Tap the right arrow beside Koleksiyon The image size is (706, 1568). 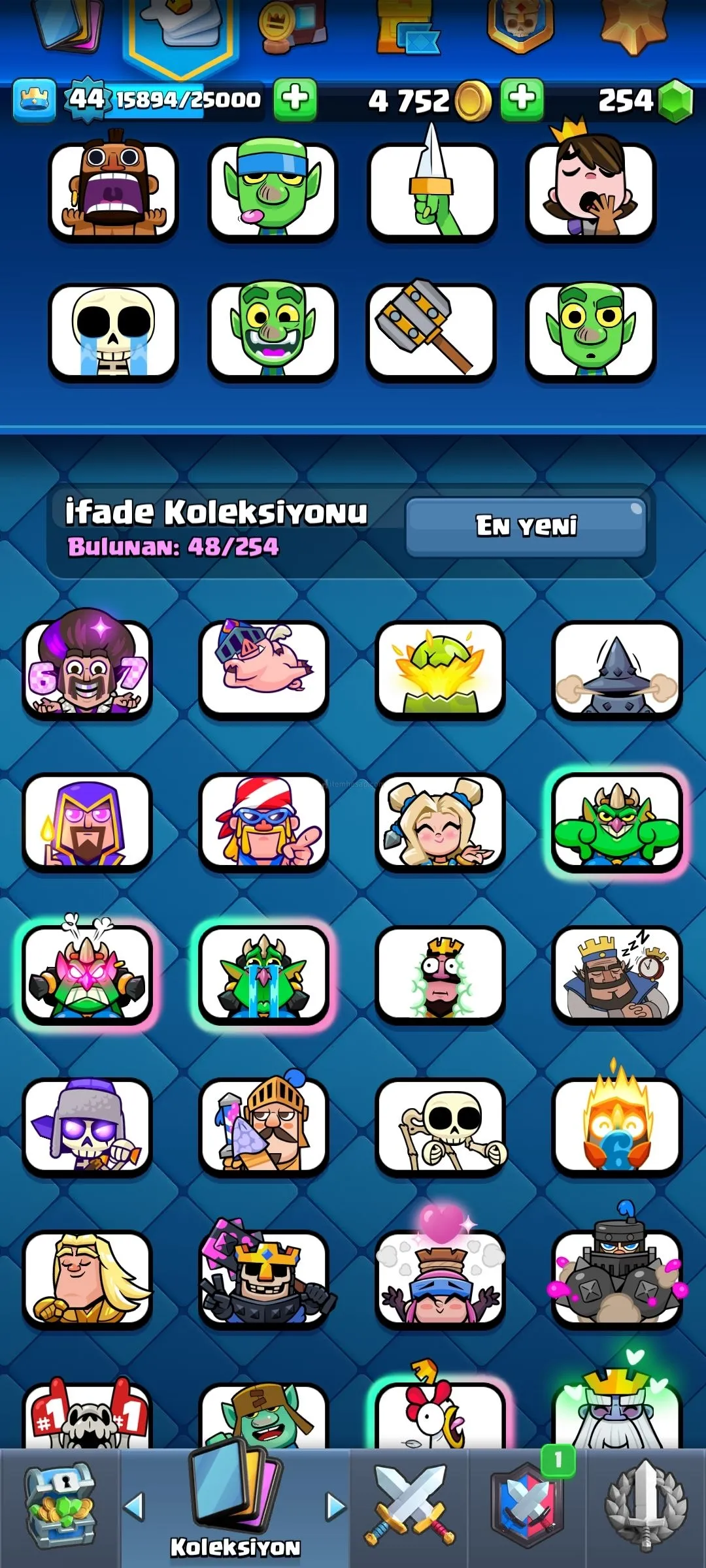(335, 1506)
